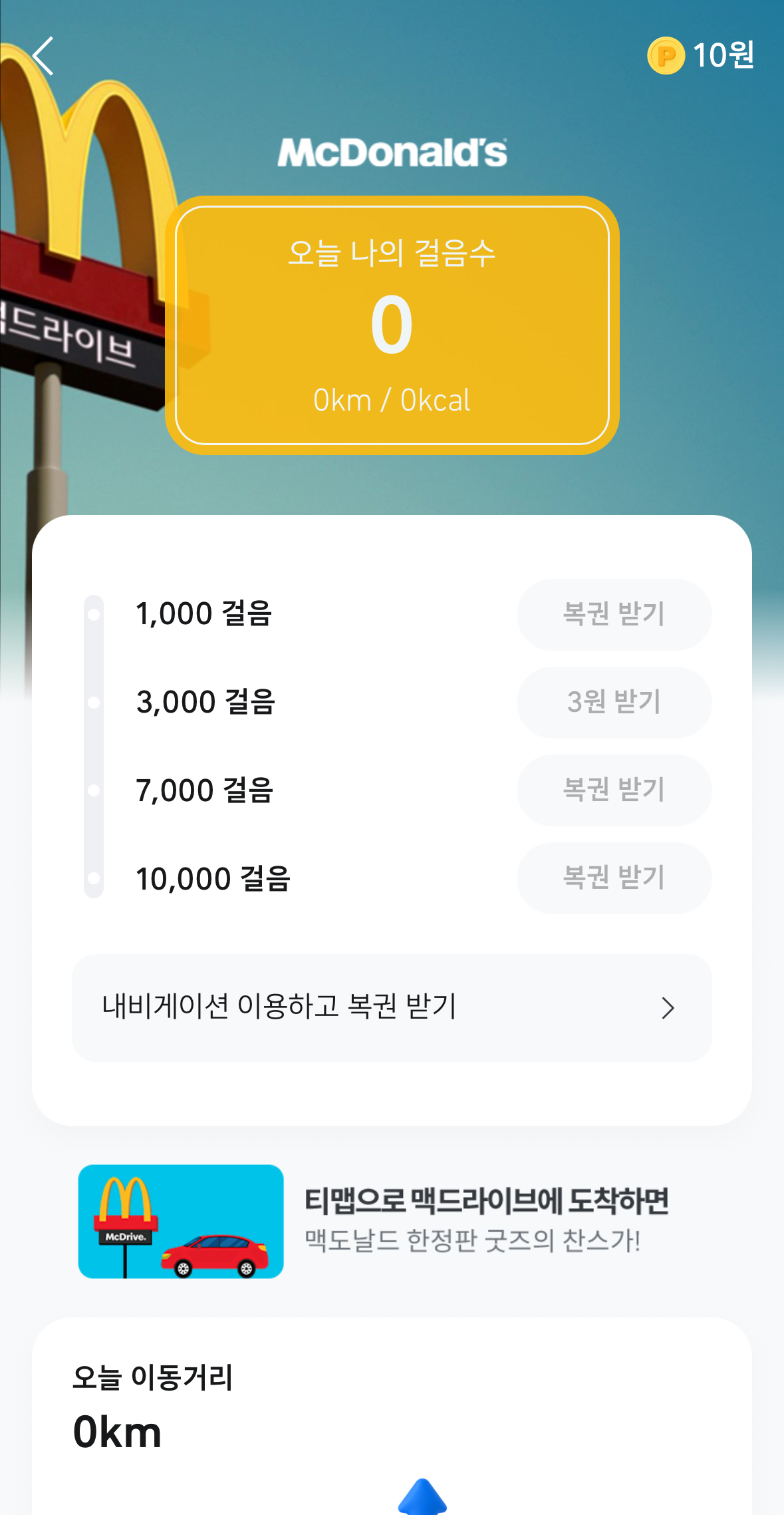
Task: Tap 3원 받기 for 3,000 걸음
Action: click(x=614, y=702)
